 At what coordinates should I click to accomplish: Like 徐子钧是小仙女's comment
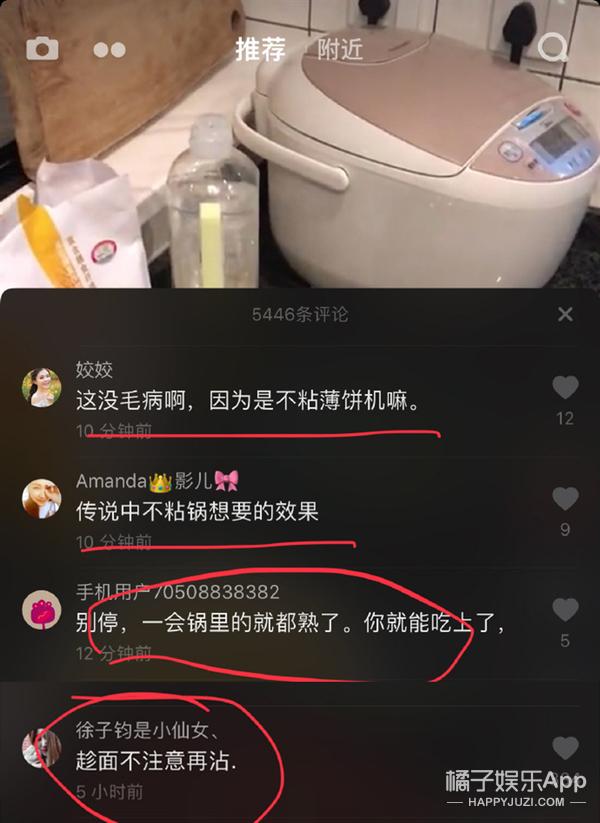coord(565,747)
